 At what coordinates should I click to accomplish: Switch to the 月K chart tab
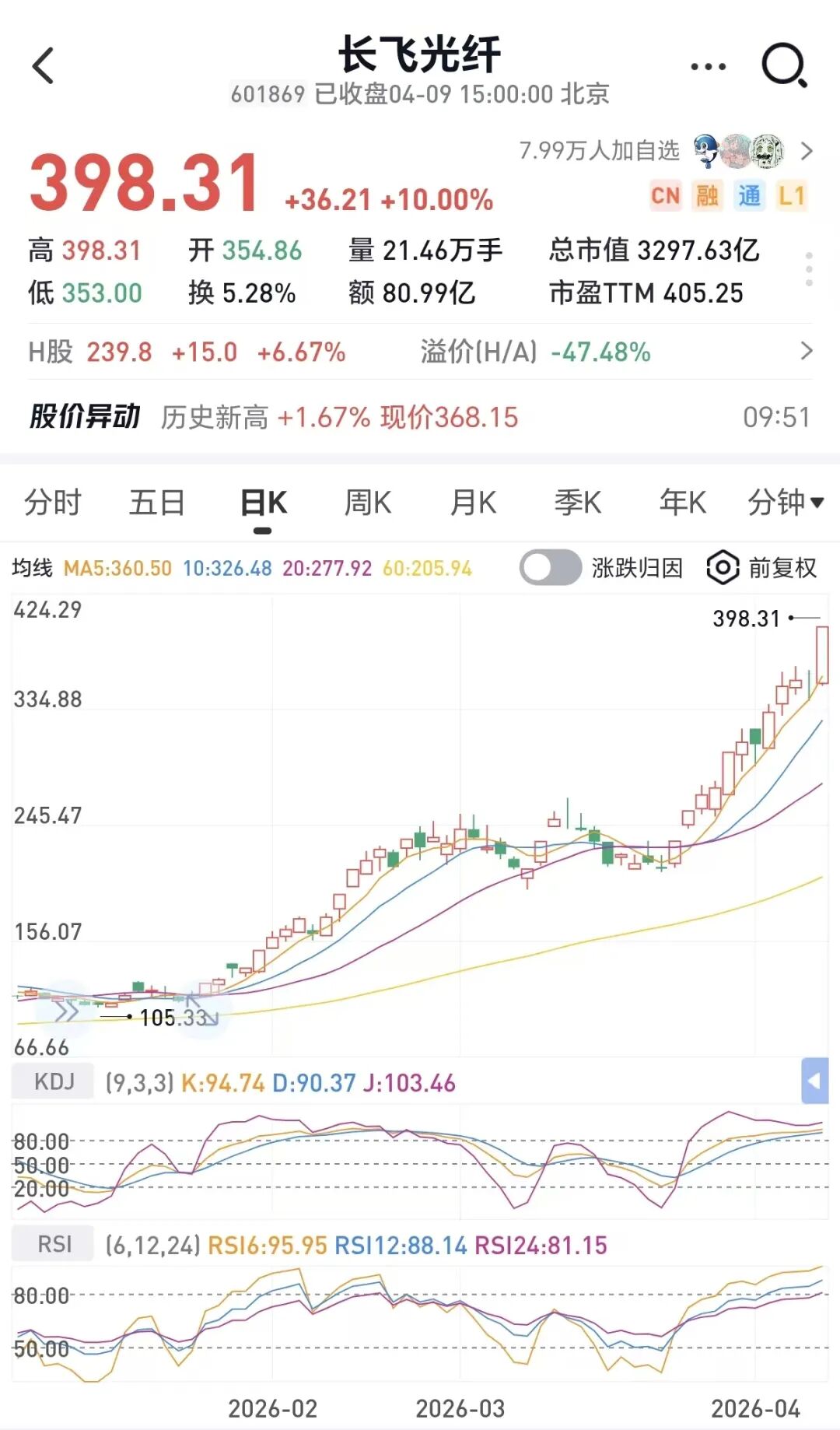[x=473, y=503]
